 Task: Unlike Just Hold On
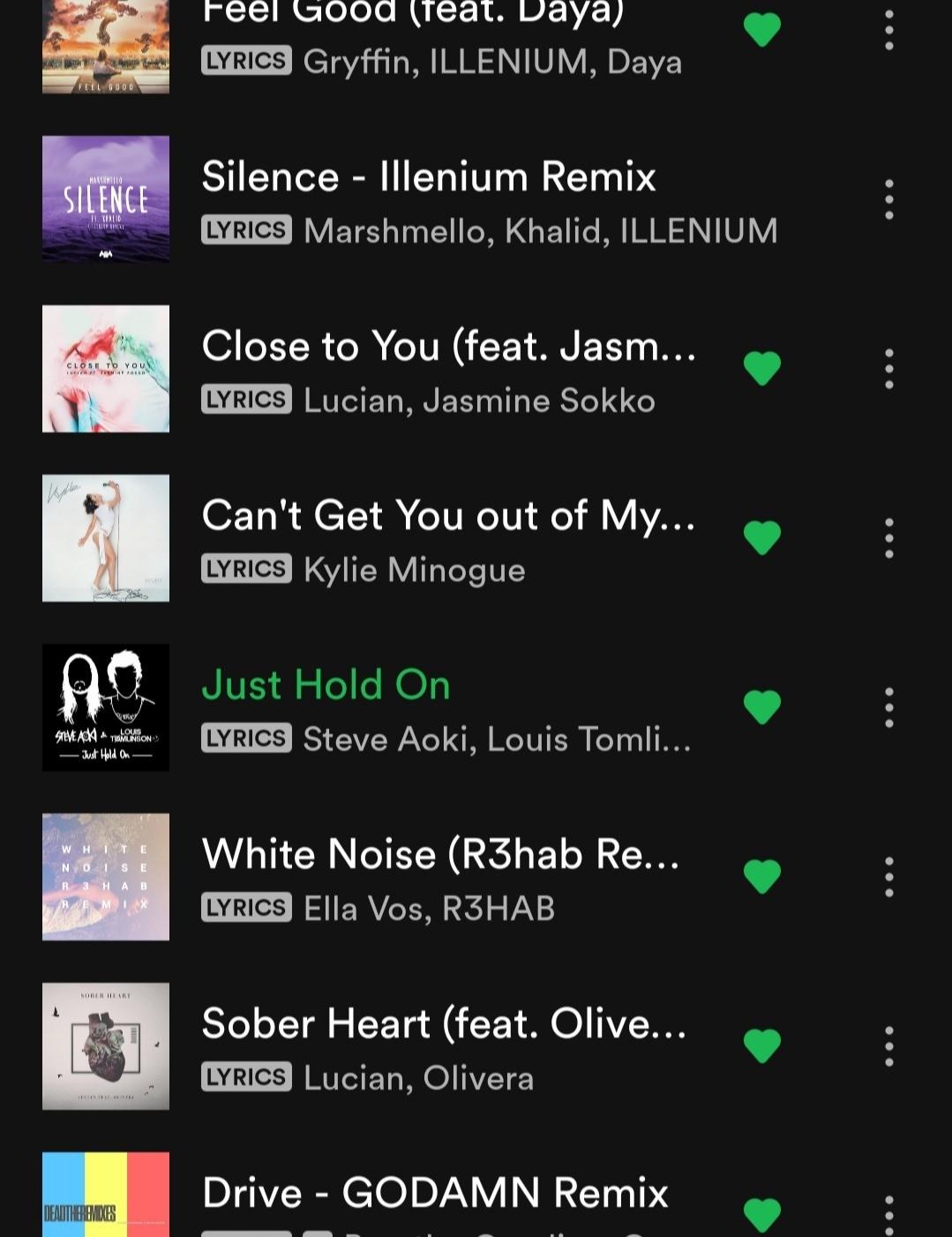tap(762, 707)
